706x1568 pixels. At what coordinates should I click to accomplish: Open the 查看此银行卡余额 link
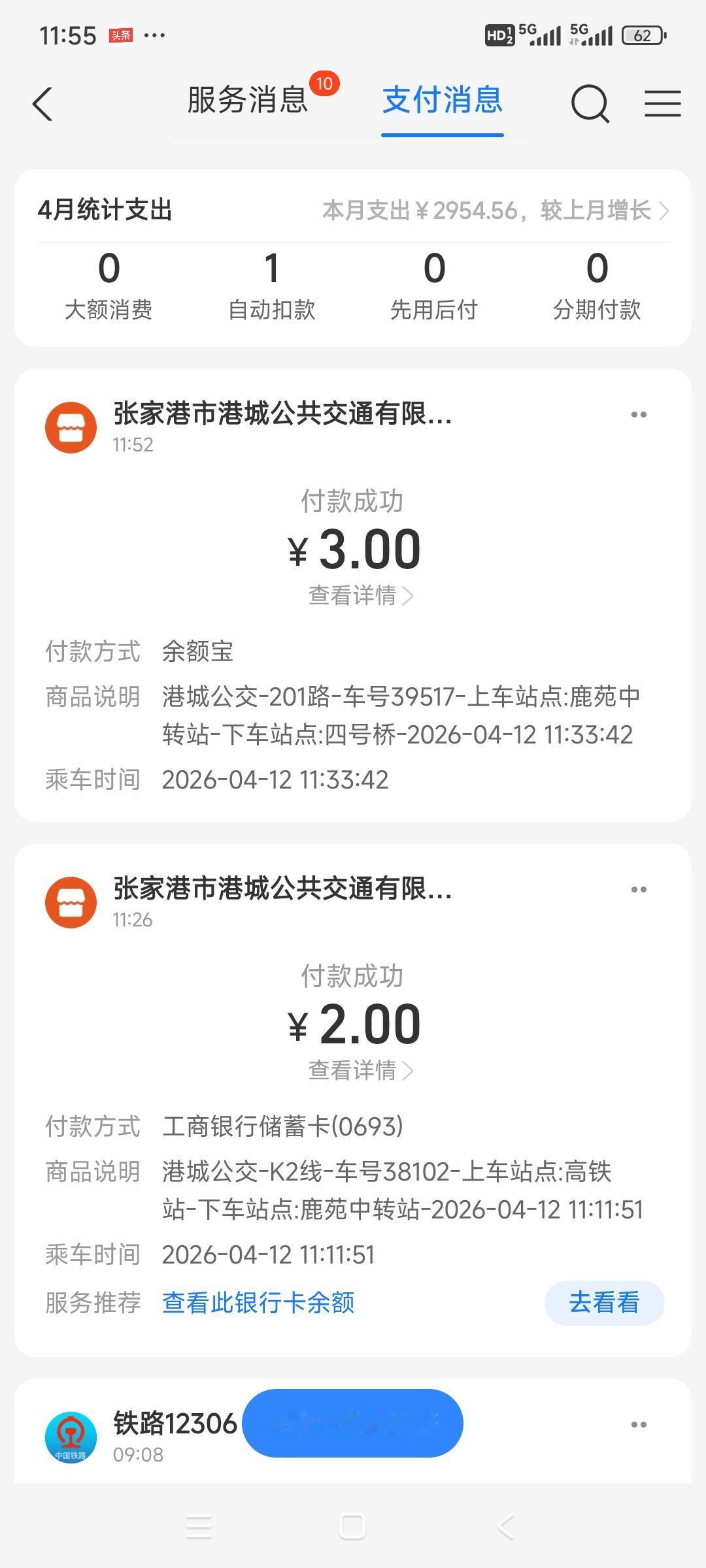click(258, 1303)
